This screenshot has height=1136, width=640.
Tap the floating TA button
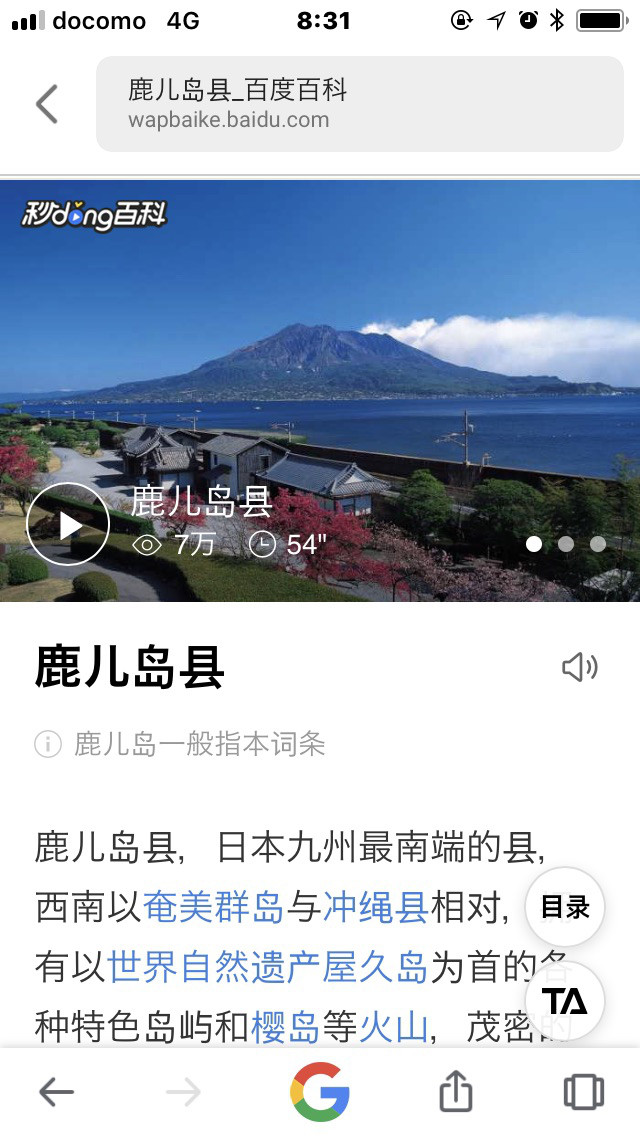click(565, 1001)
